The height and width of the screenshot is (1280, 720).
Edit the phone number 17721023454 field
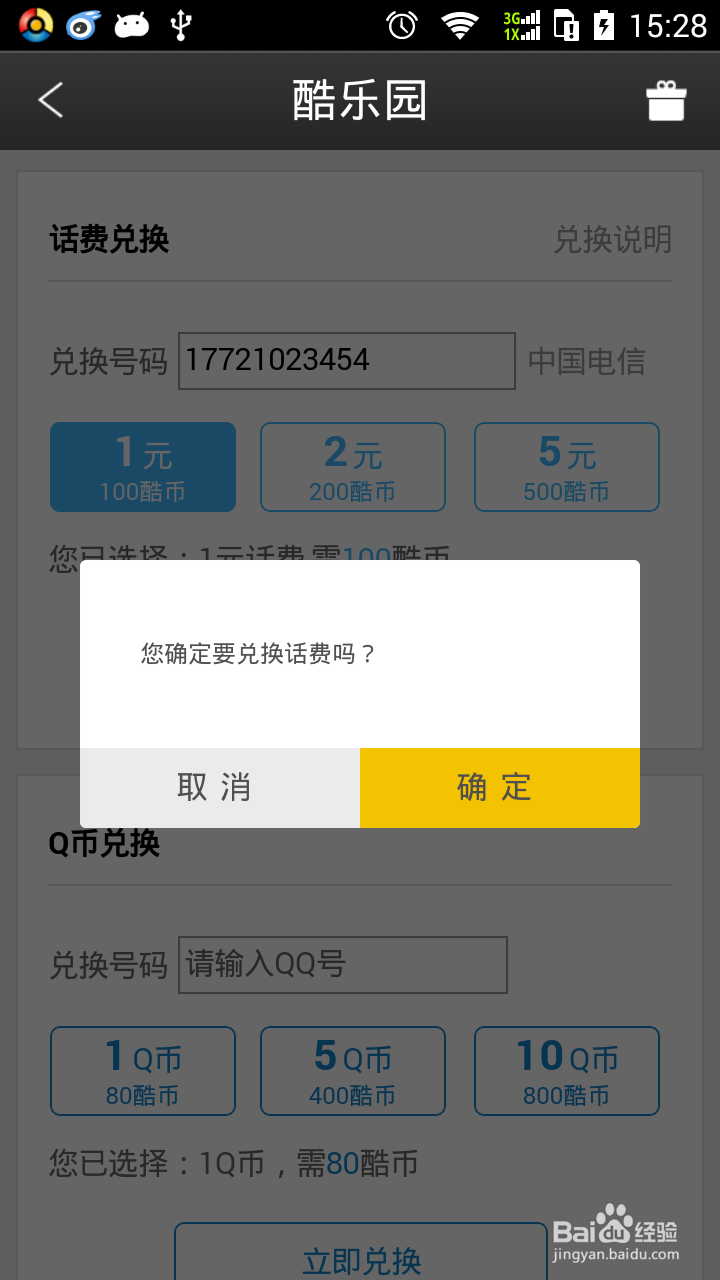click(345, 360)
